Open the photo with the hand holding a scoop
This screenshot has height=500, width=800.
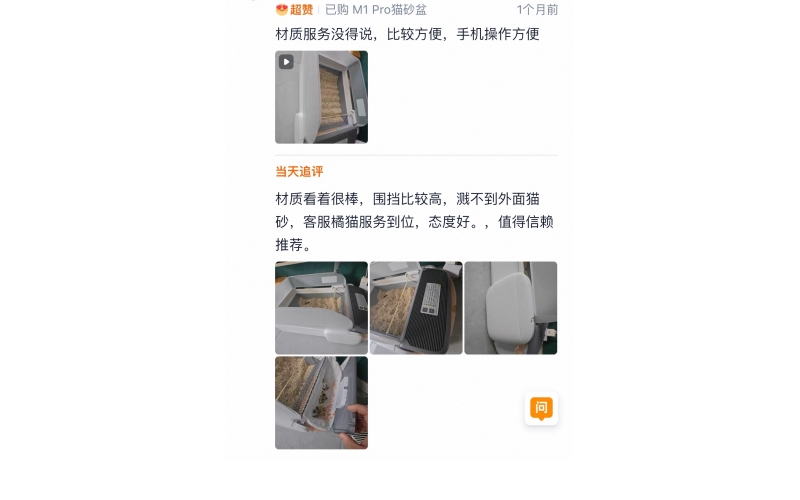pos(321,402)
